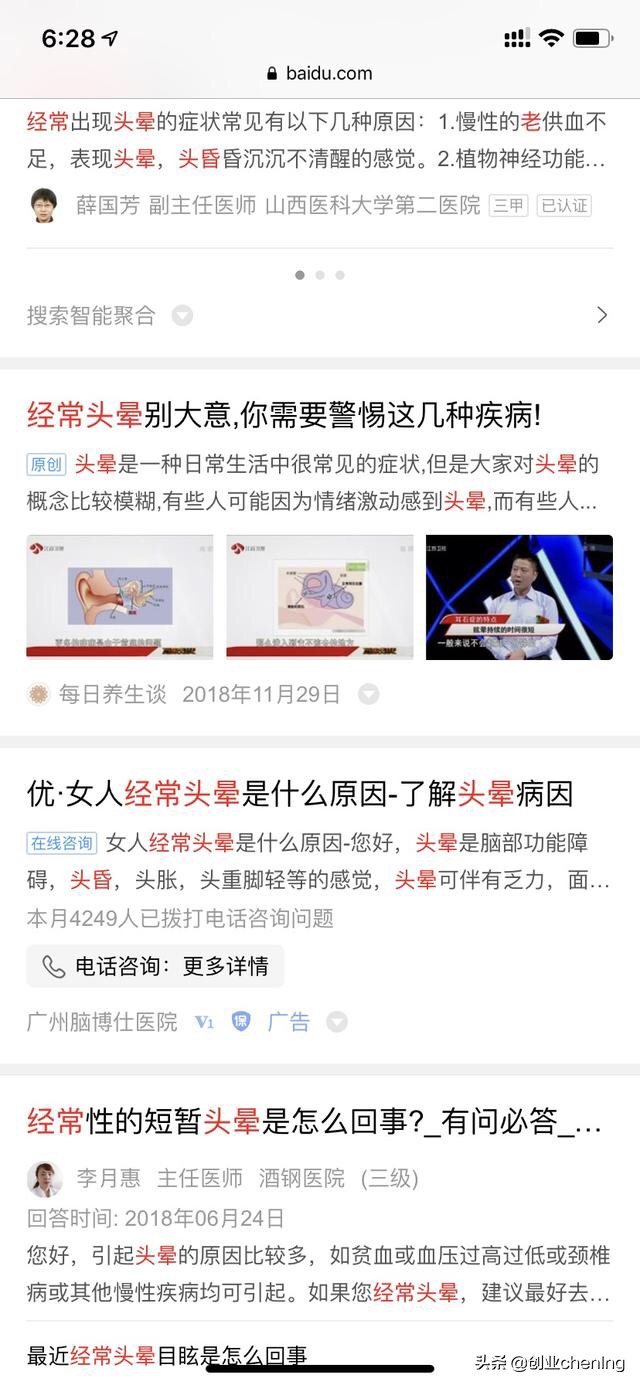
Task: Expand the arrow next to 广告 label
Action: (337, 1022)
